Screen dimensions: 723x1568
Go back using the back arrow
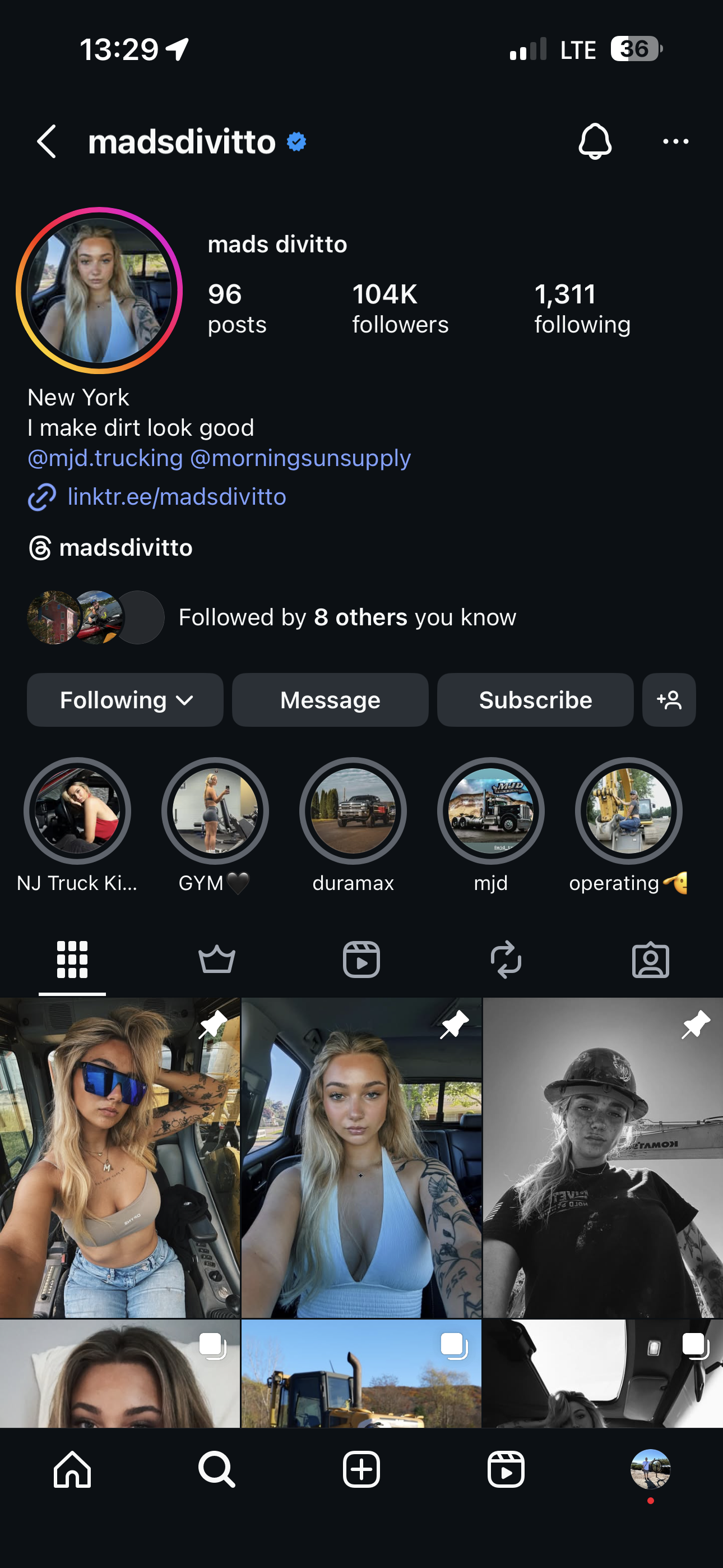[x=47, y=142]
